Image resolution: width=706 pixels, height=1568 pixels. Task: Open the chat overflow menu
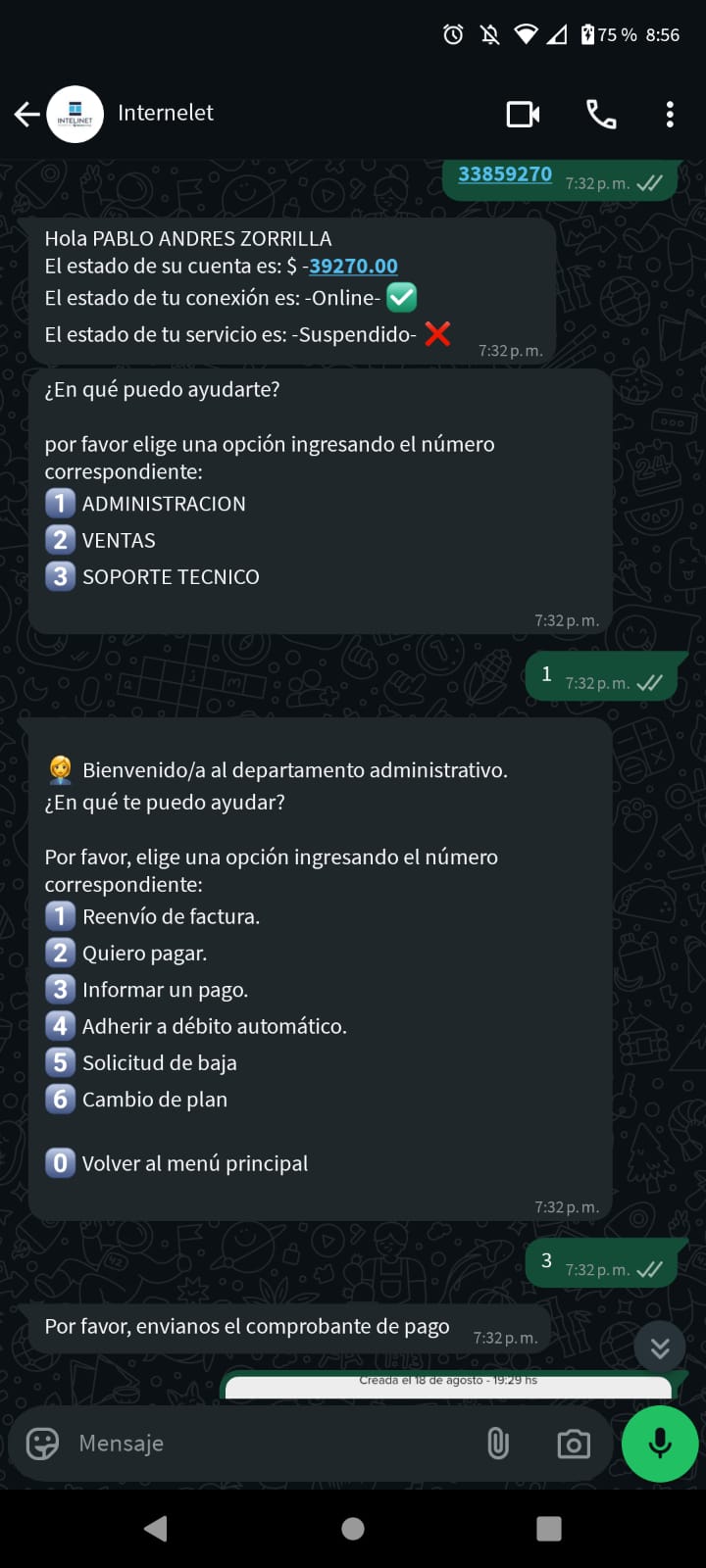pyautogui.click(x=670, y=115)
